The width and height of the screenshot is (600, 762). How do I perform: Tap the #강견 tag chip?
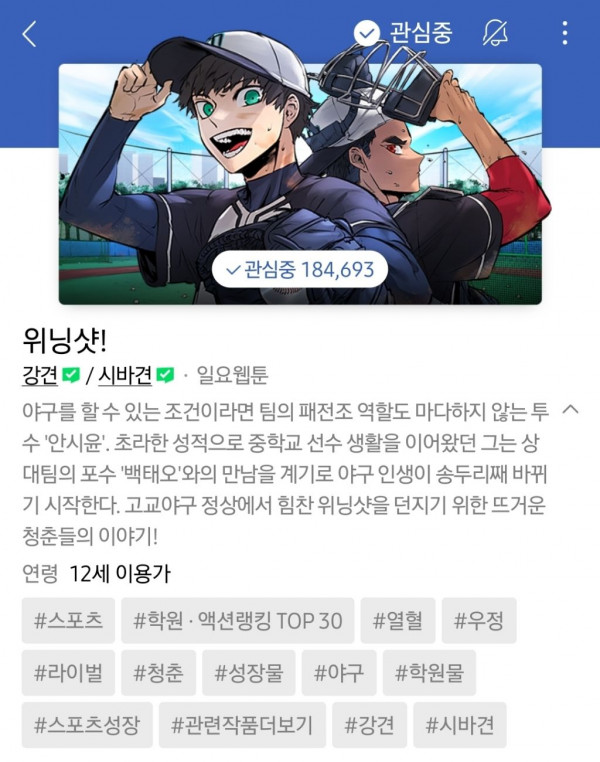[369, 725]
